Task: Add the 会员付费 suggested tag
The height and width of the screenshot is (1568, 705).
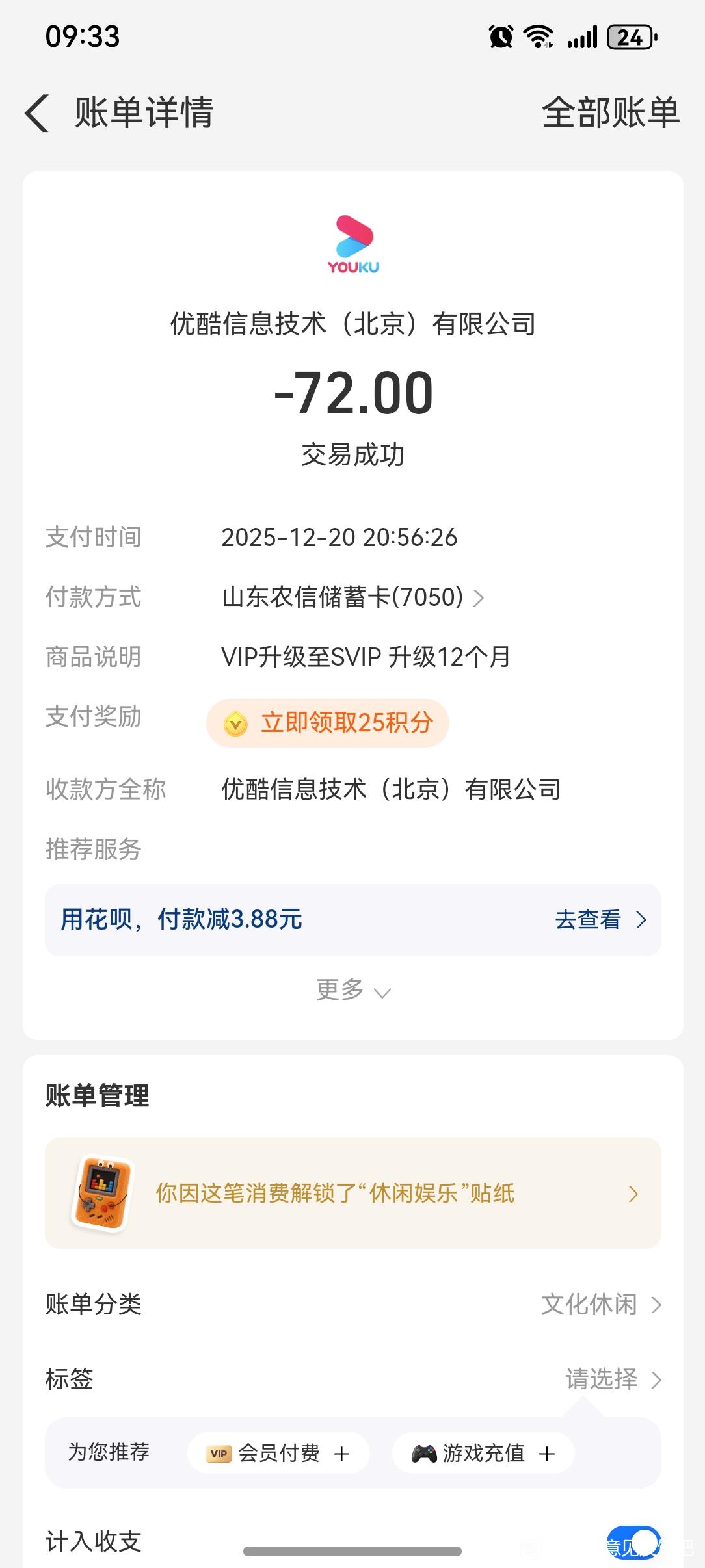Action: click(x=278, y=1453)
